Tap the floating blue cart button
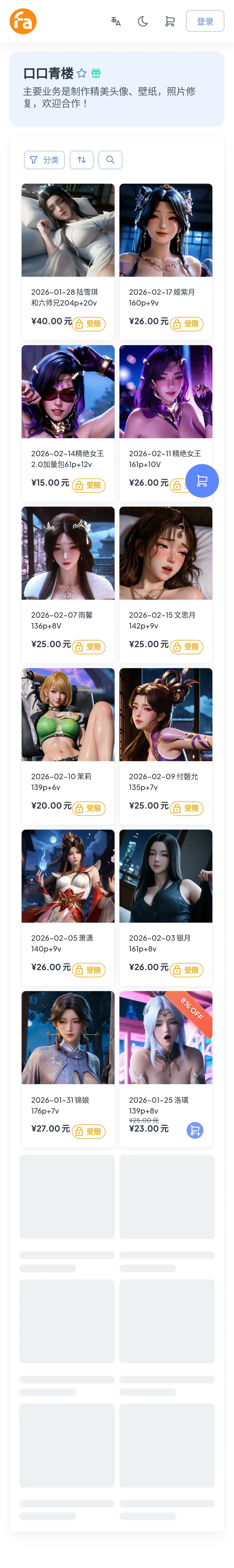The image size is (234, 1568). pyautogui.click(x=202, y=481)
